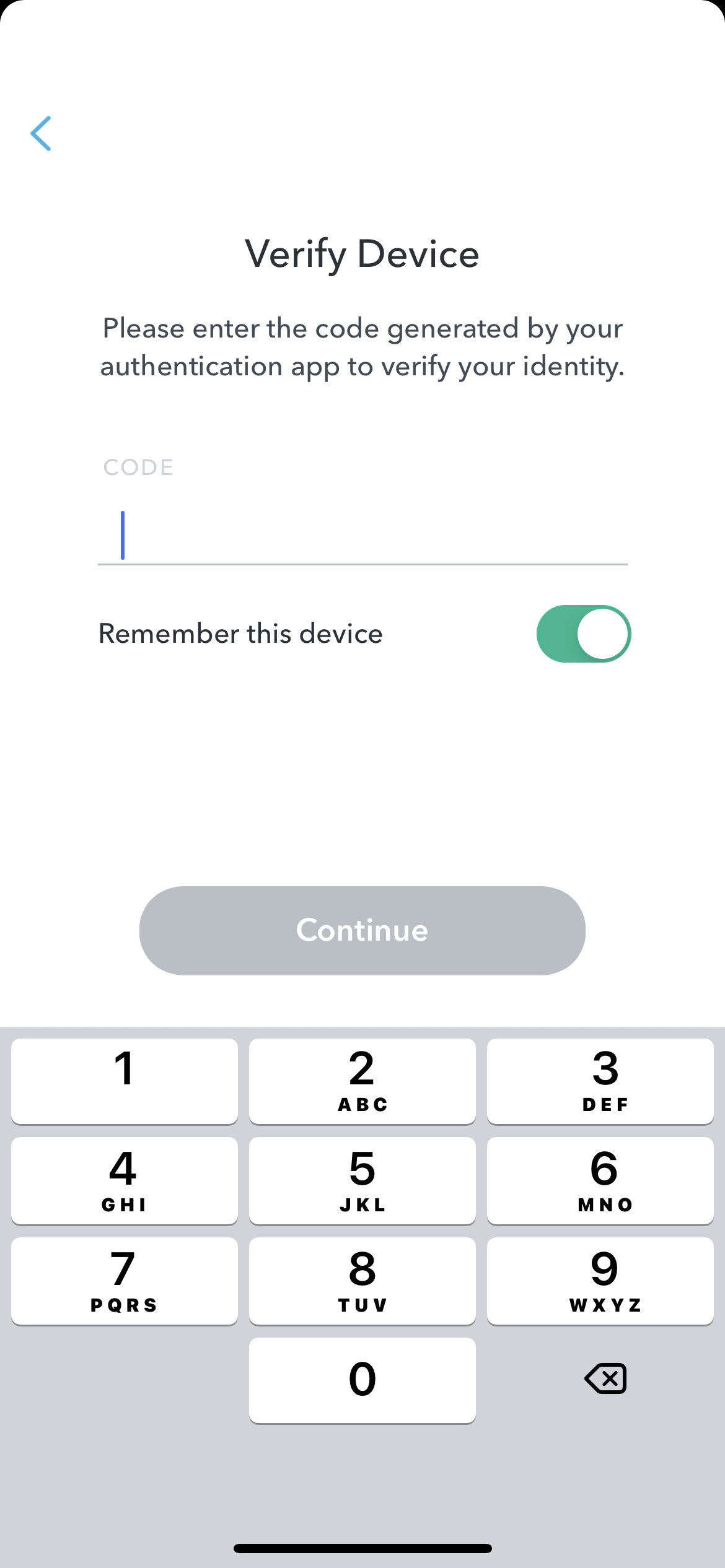Focus the CODE input field
This screenshot has width=725, height=1568.
coord(362,535)
